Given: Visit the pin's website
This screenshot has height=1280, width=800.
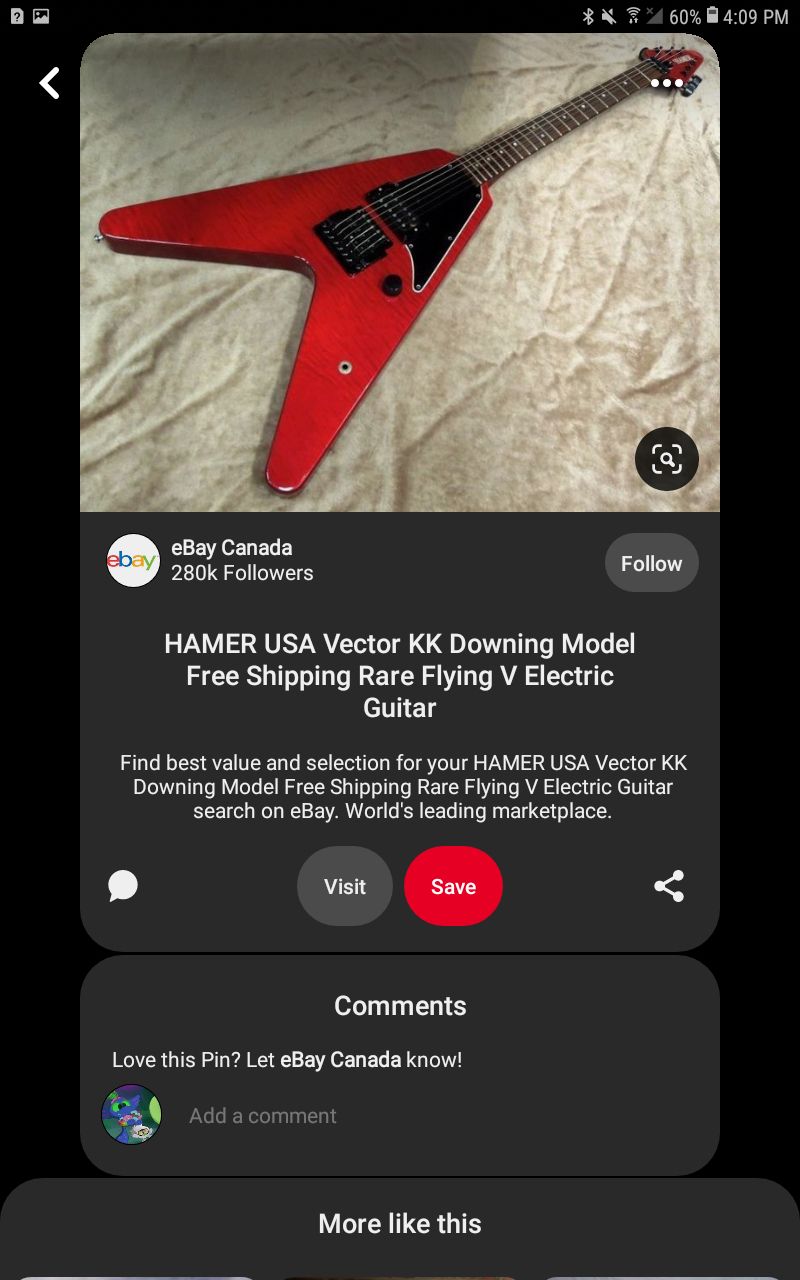Looking at the screenshot, I should 344,886.
